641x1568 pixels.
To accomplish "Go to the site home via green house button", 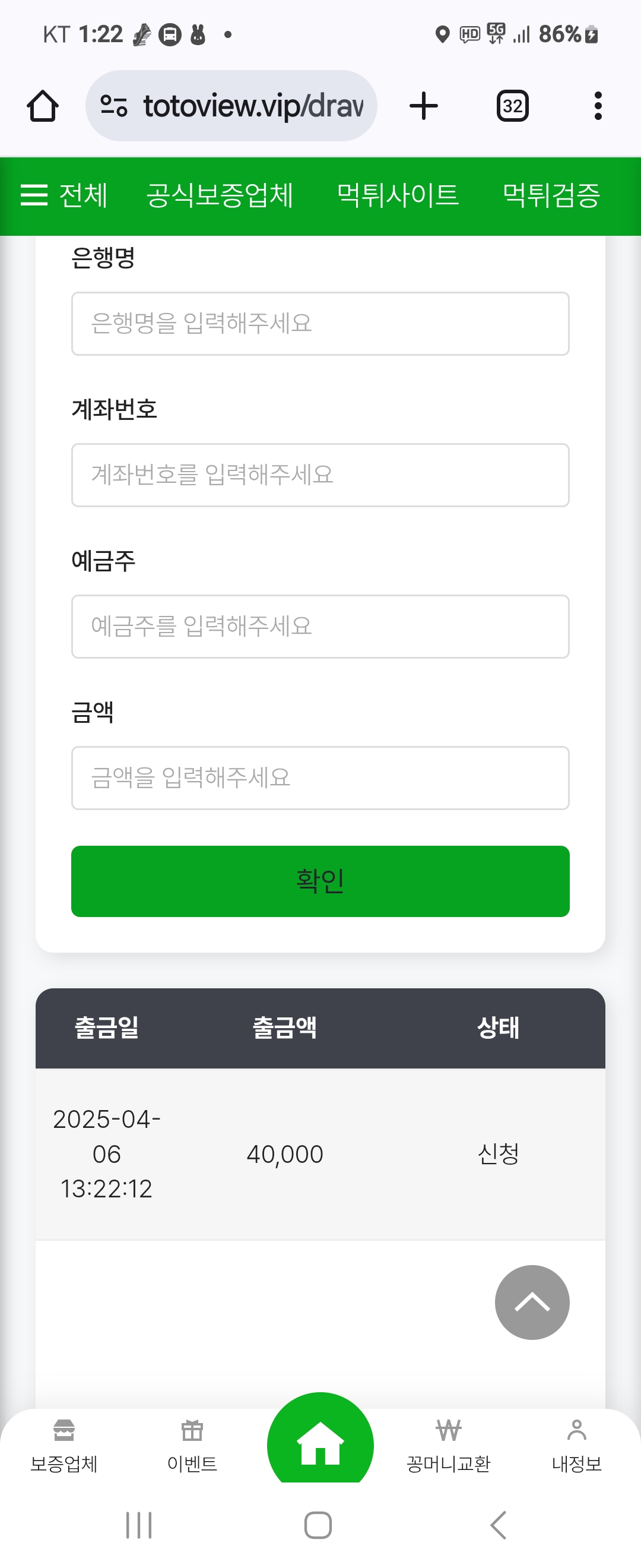I will [320, 1443].
